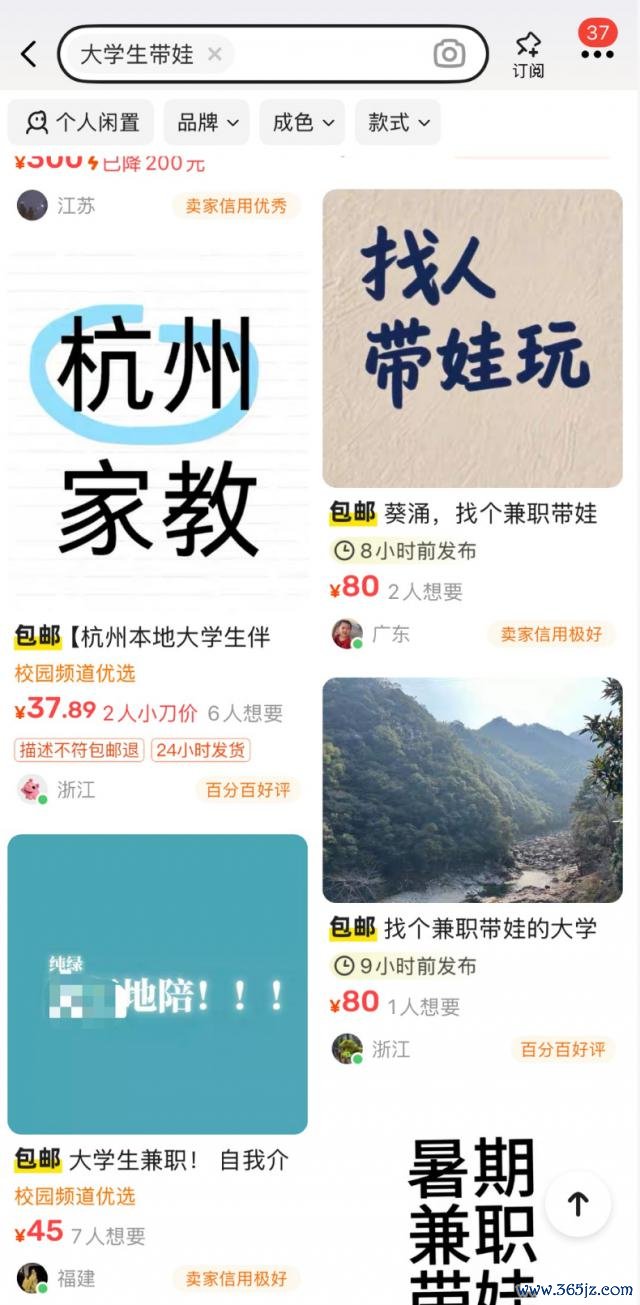
Task: Open the 地陪 listing card
Action: point(157,984)
